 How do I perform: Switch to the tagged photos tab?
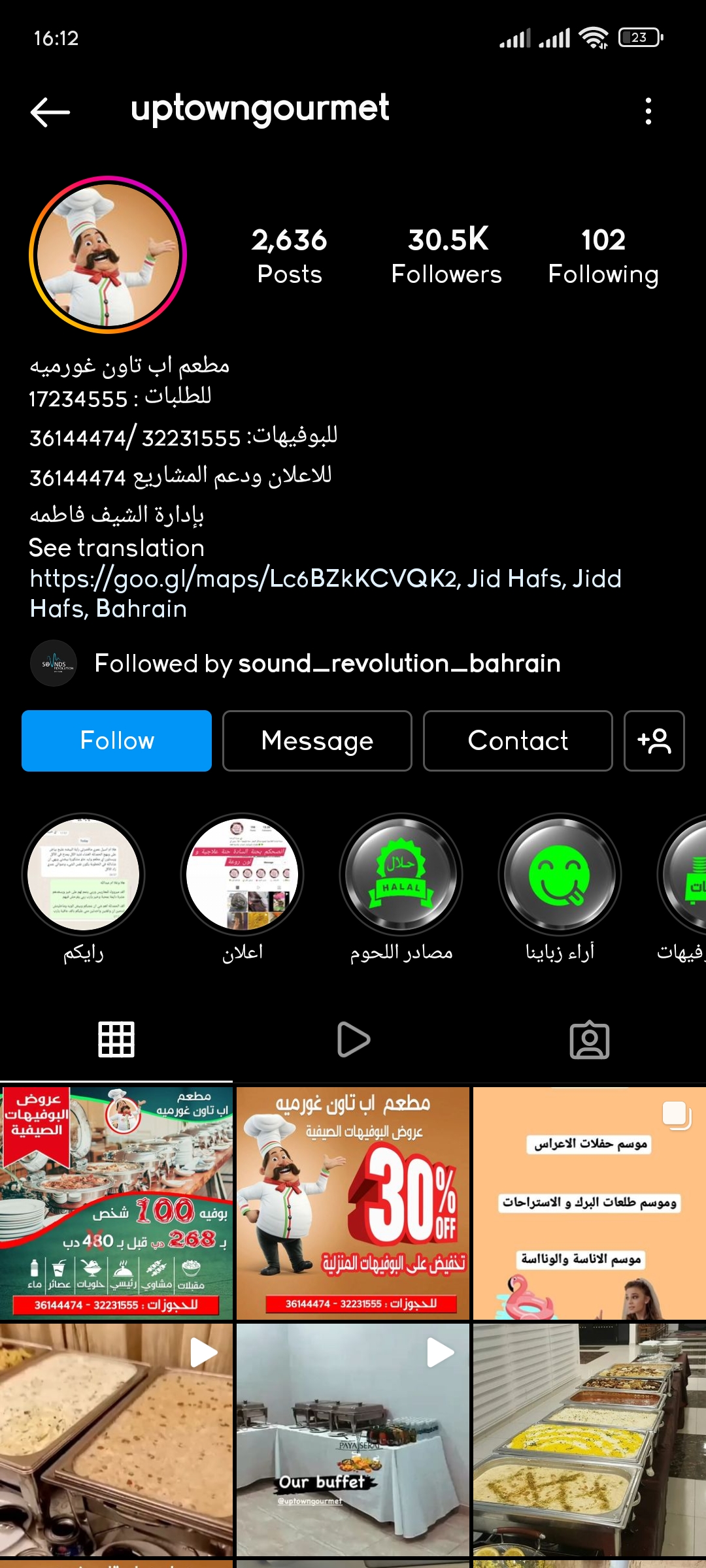[589, 1039]
